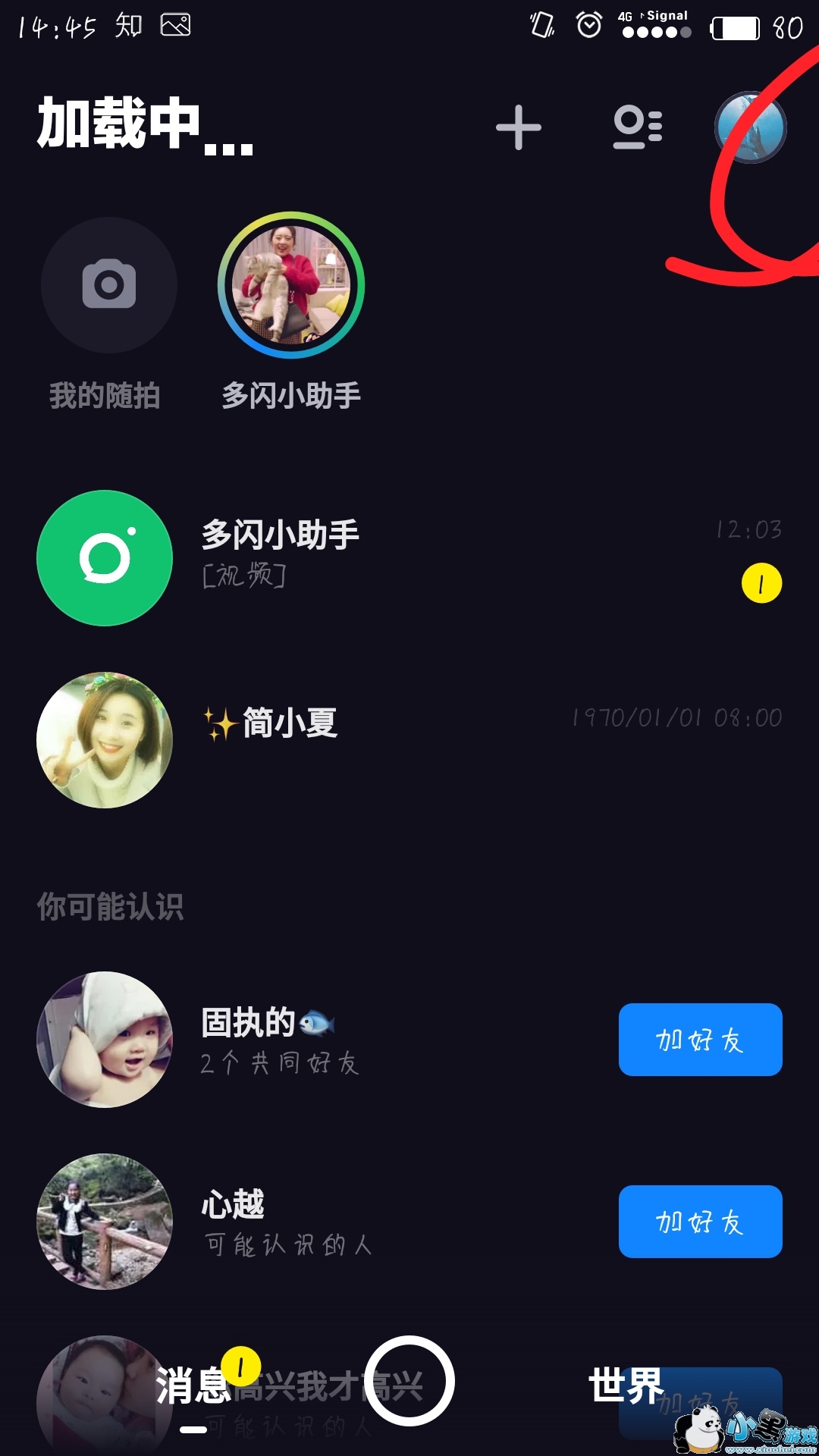Viewport: 819px width, 1456px height.
Task: View 固执的 suggested profile
Action: coord(105,1040)
